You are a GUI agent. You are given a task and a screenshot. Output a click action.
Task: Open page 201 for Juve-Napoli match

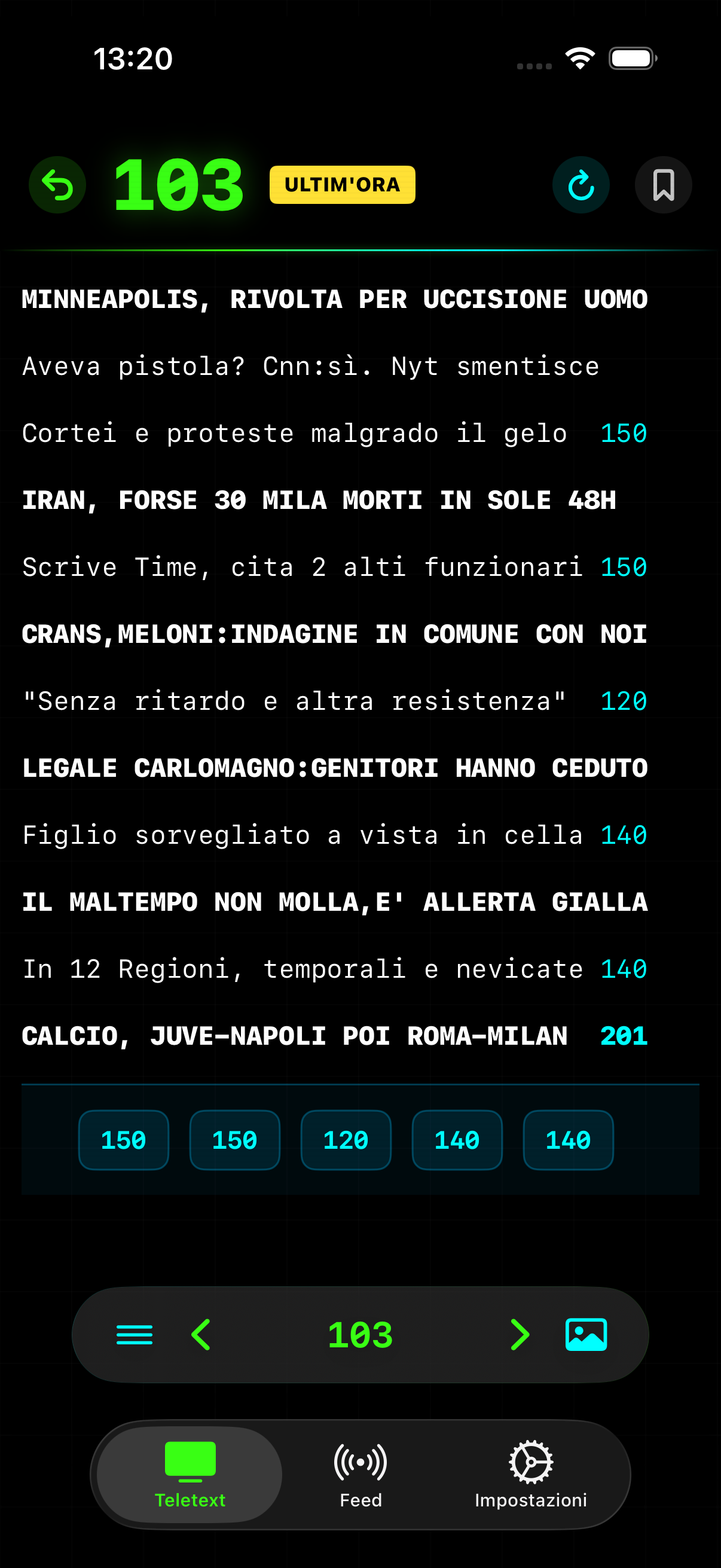pos(624,1036)
